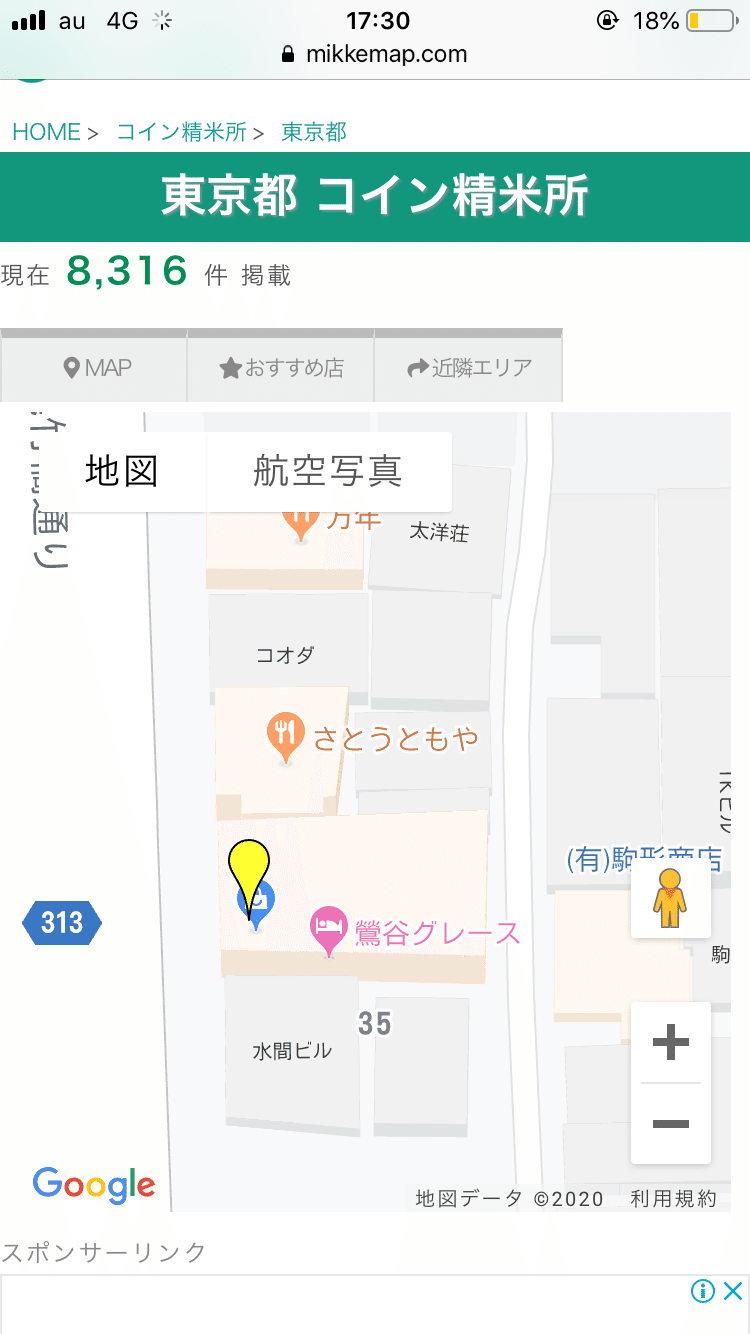Image resolution: width=750 pixels, height=1334 pixels.
Task: Zoom in with the plus control
Action: click(669, 1041)
